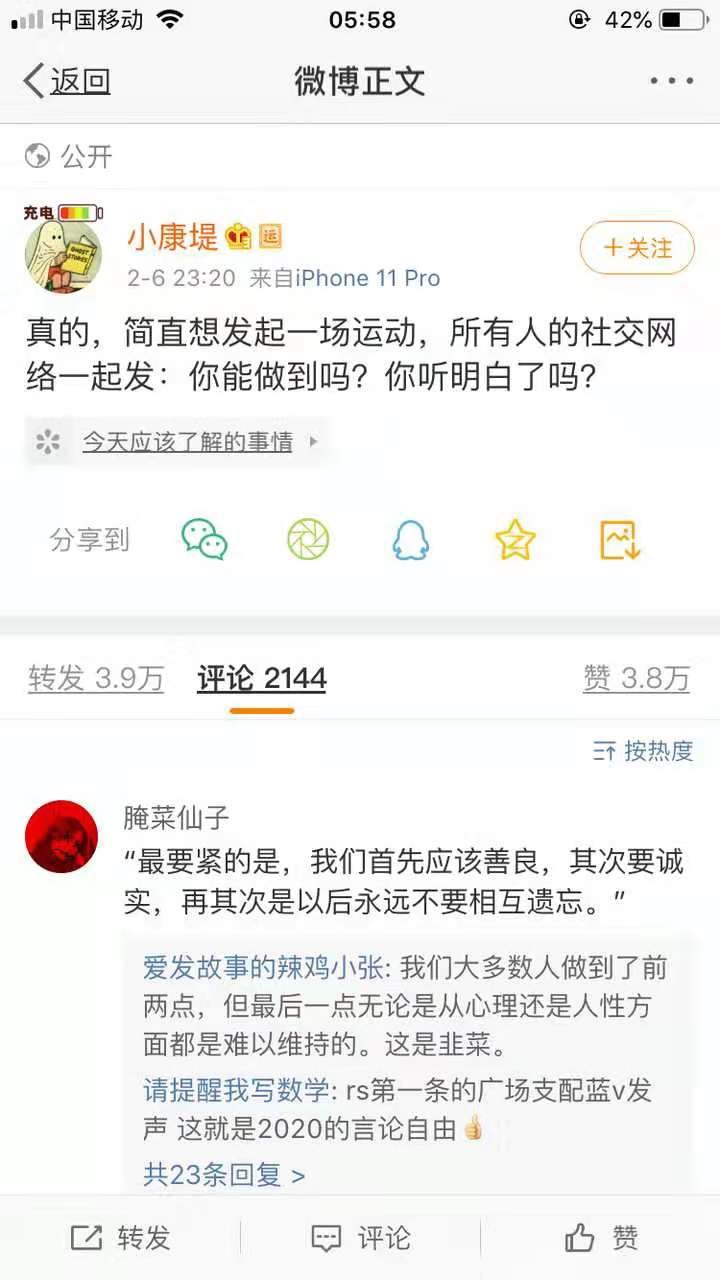This screenshot has height=1280, width=720.
Task: Go back using the 返回 button
Action: [x=67, y=82]
